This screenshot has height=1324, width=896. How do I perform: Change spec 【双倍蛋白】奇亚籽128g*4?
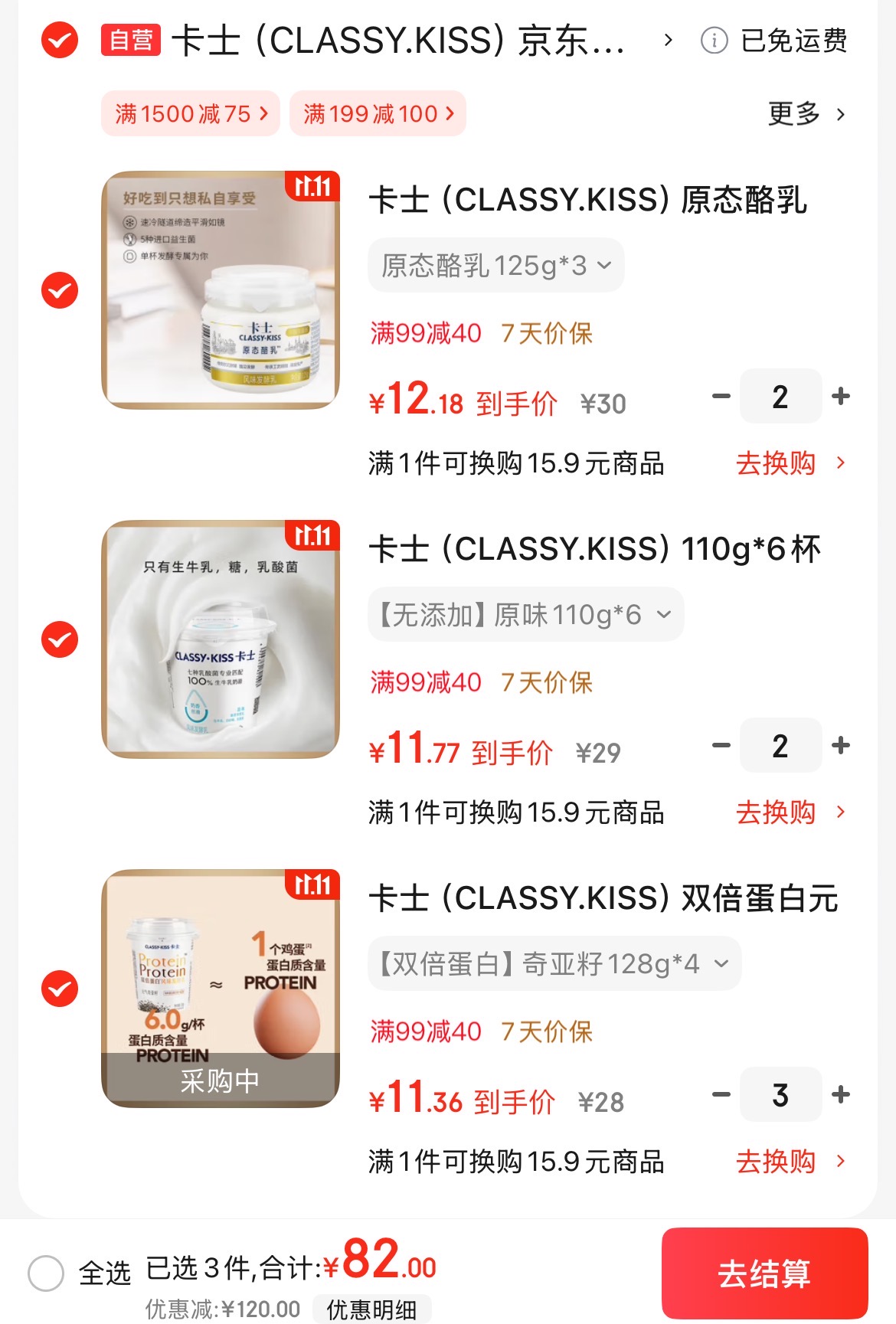554,963
